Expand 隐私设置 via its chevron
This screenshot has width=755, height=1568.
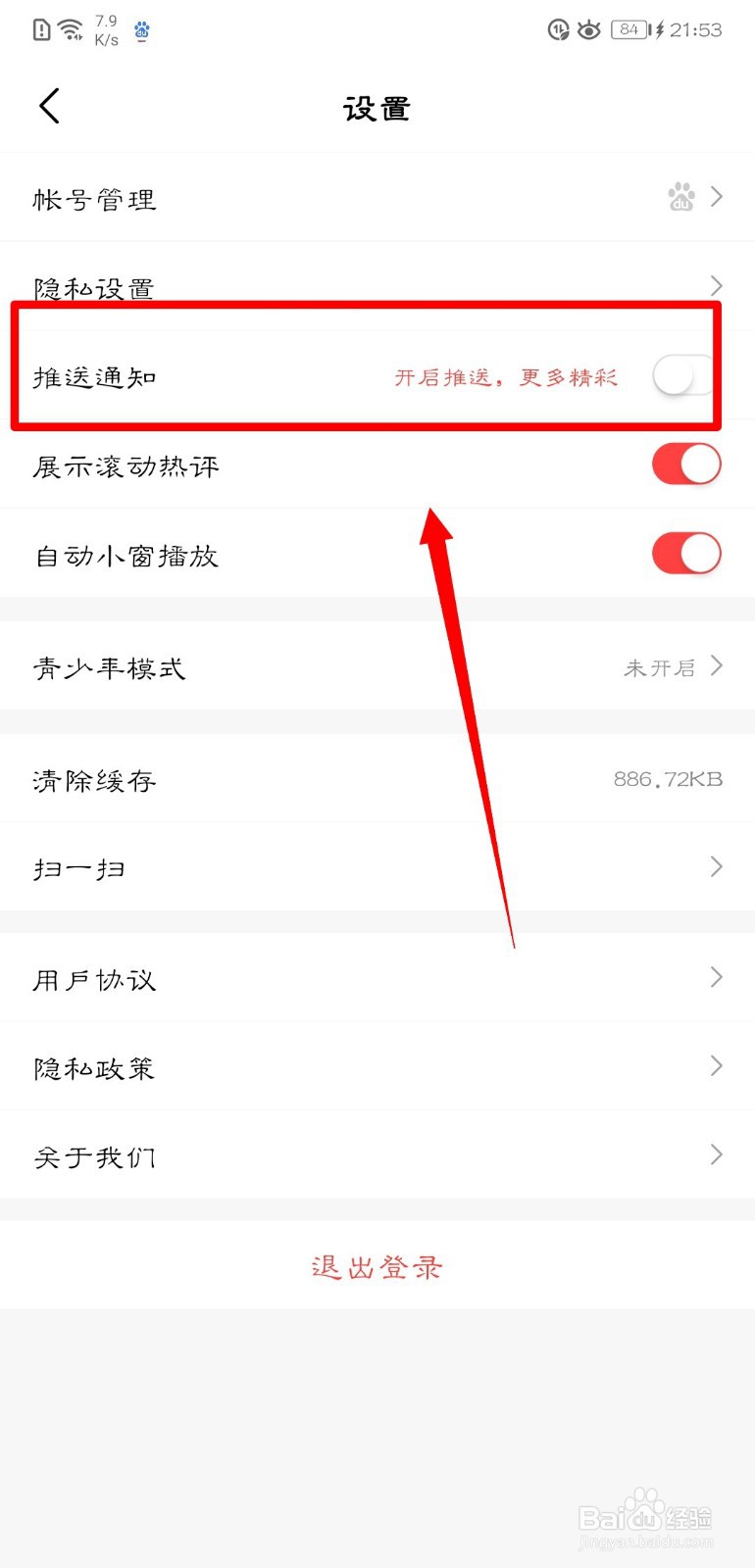[x=715, y=286]
